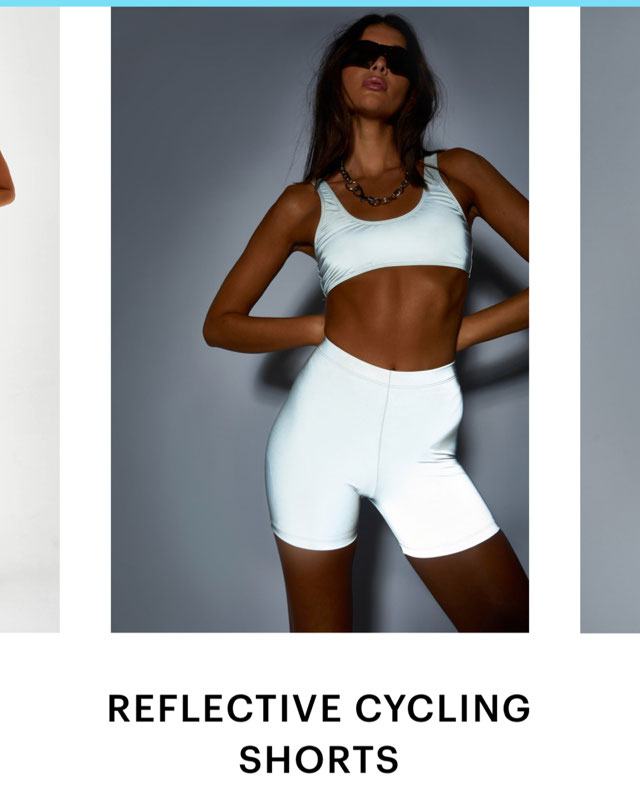Open the partially visible product tile on the right

pyautogui.click(x=611, y=320)
